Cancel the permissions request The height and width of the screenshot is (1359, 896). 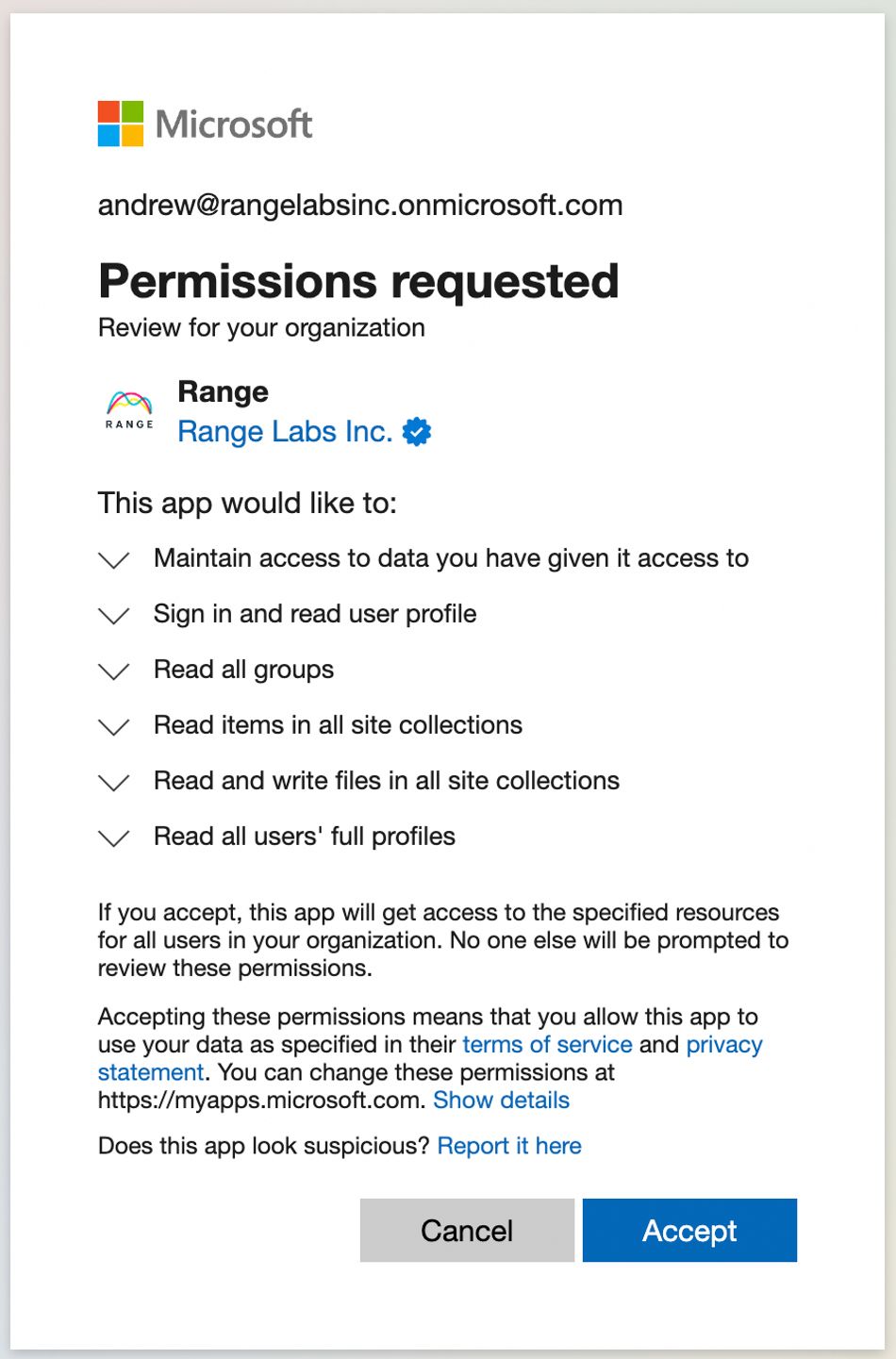tap(467, 1230)
